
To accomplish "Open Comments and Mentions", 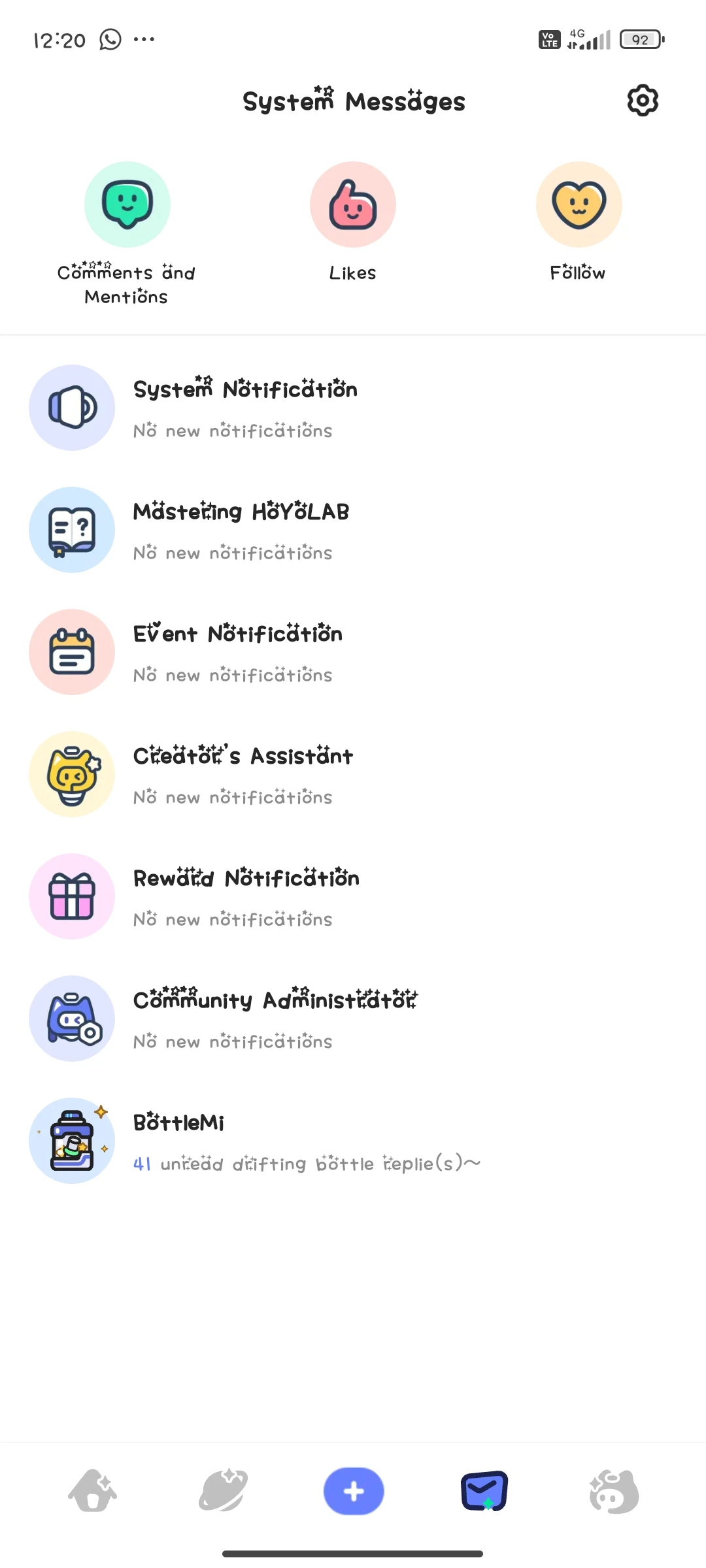I will coord(127,205).
